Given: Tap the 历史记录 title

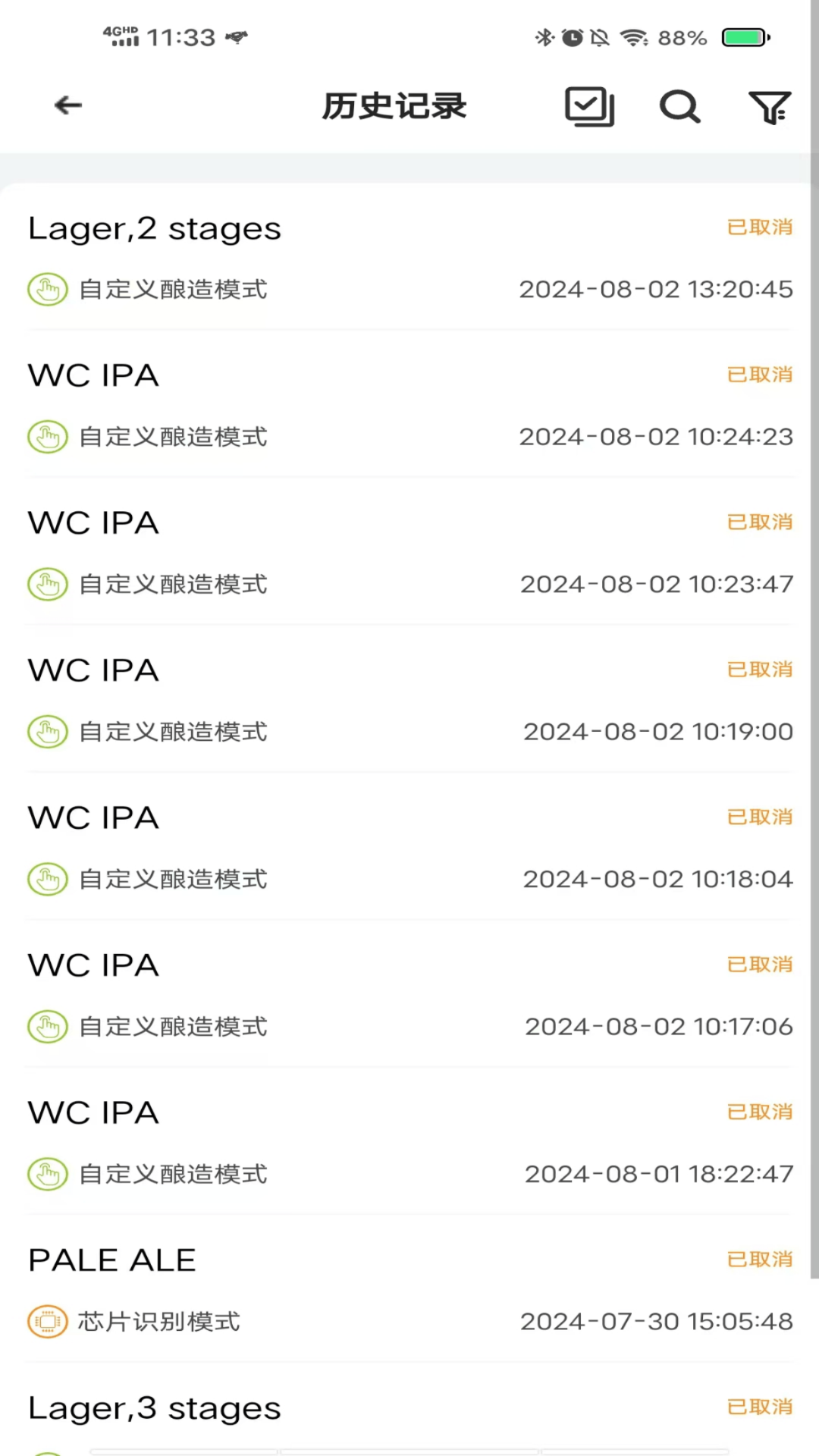Looking at the screenshot, I should pyautogui.click(x=394, y=106).
